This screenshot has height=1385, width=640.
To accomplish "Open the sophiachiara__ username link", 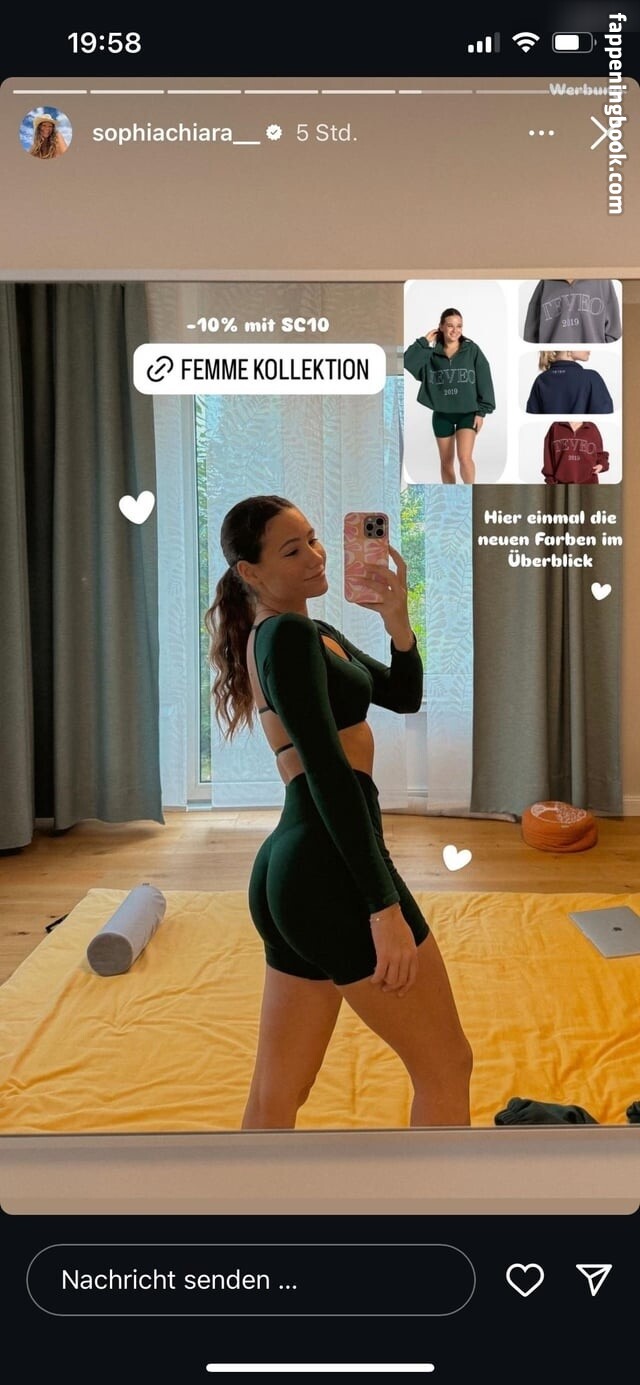I will tap(175, 133).
